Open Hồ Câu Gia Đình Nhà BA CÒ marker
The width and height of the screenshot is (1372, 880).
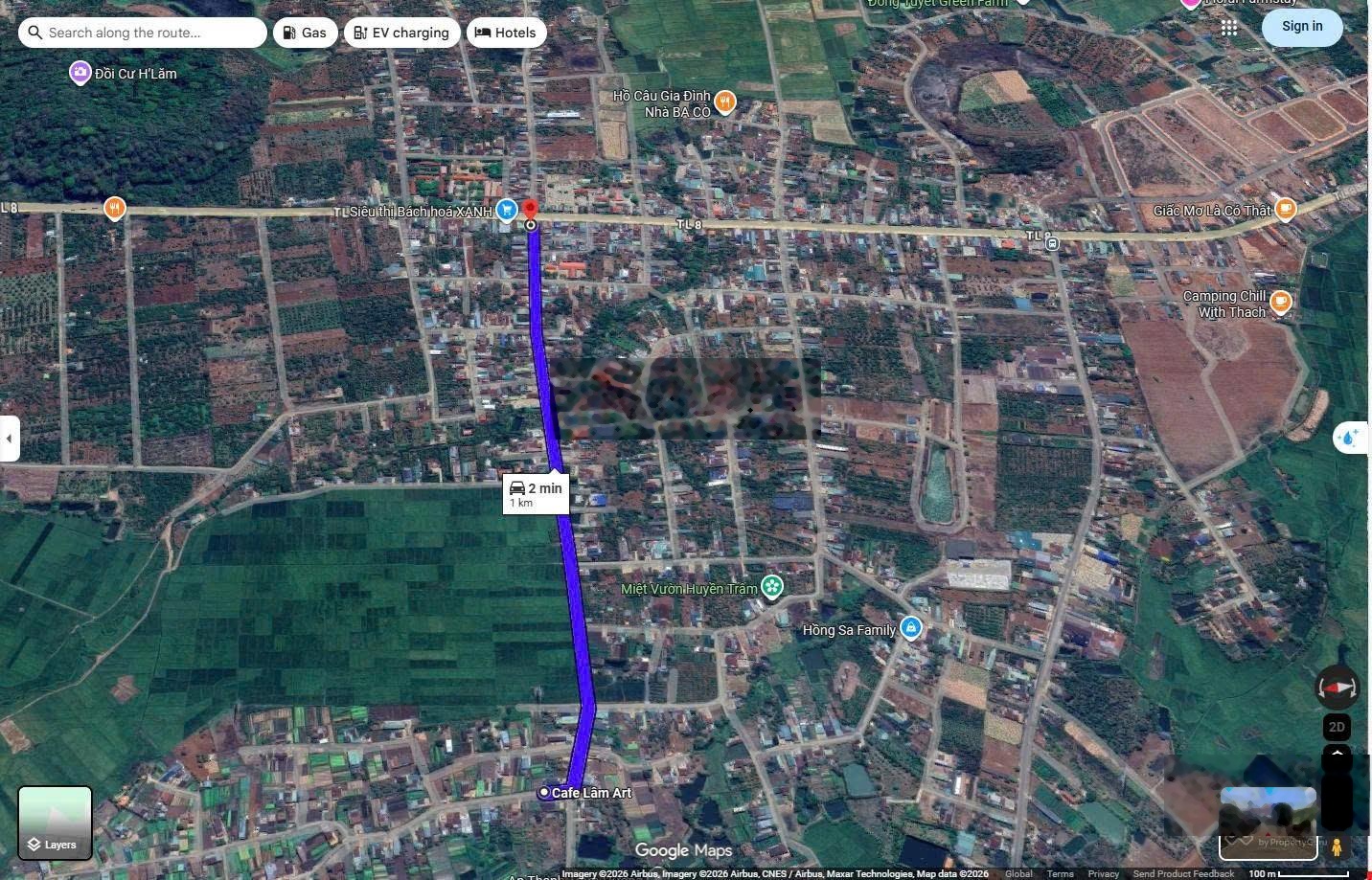click(725, 102)
